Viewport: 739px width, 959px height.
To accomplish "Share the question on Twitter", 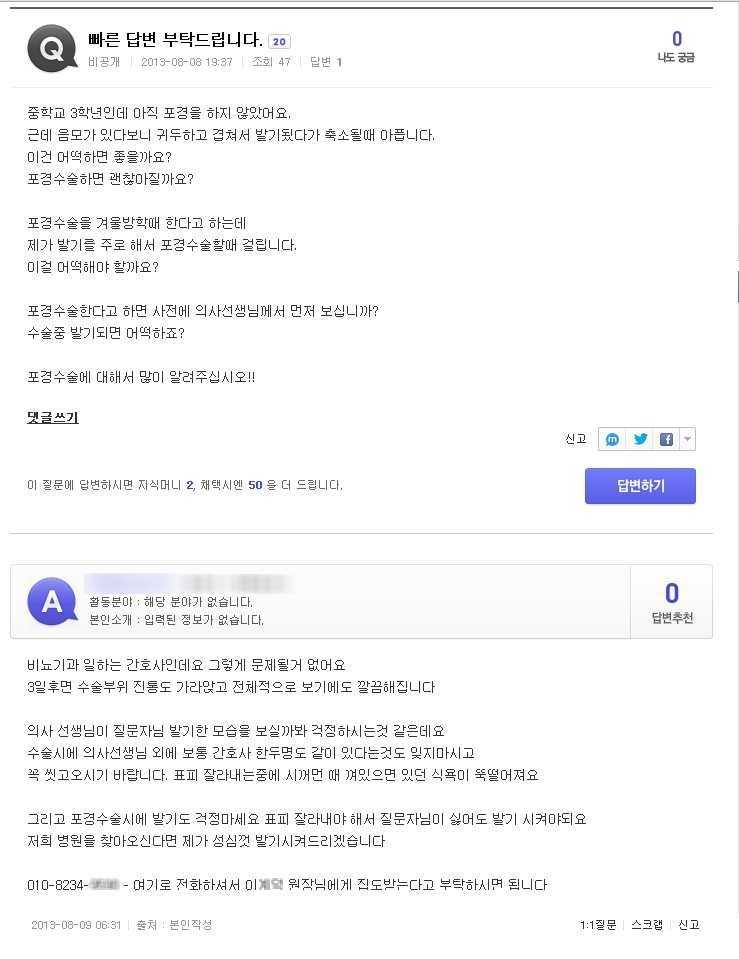I will tap(640, 439).
